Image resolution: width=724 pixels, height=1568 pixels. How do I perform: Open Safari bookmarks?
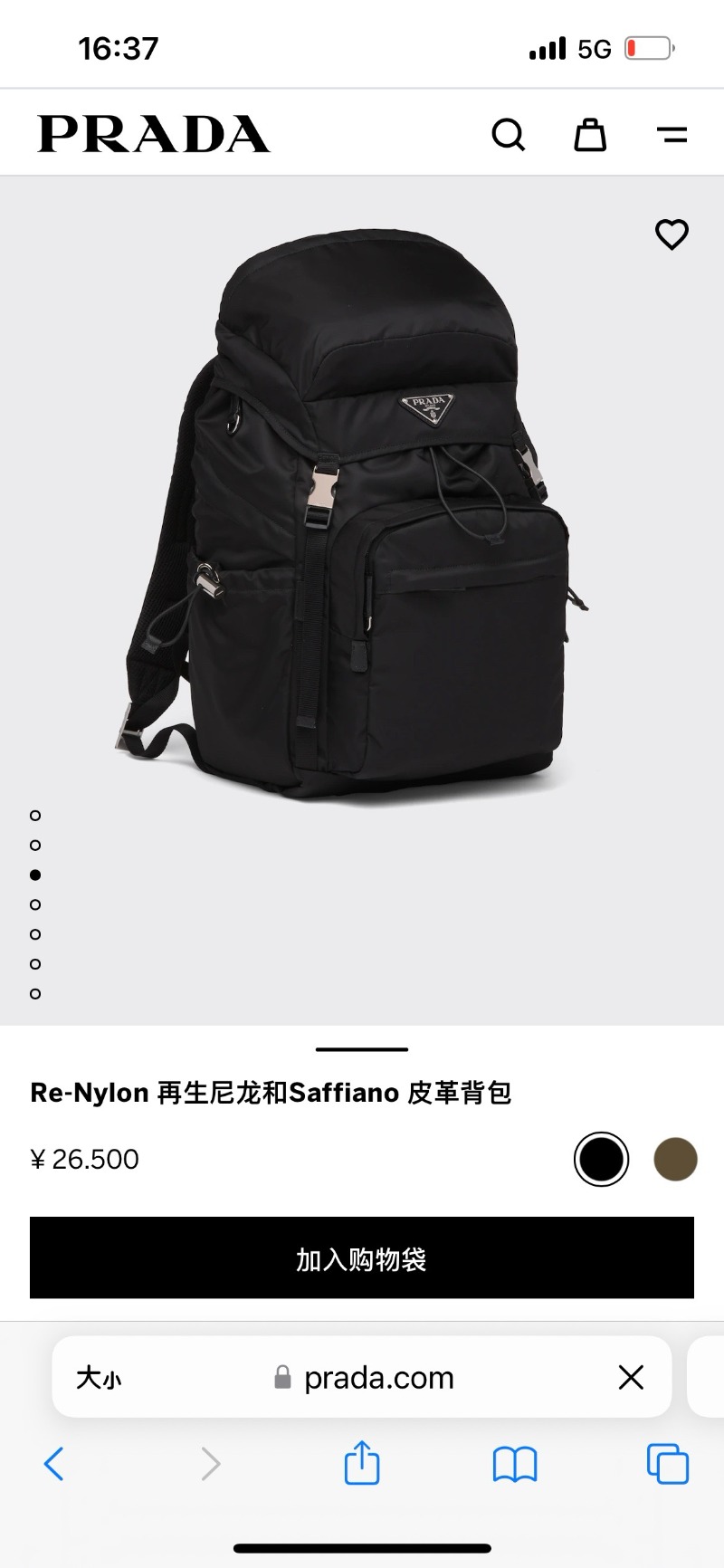click(515, 1463)
